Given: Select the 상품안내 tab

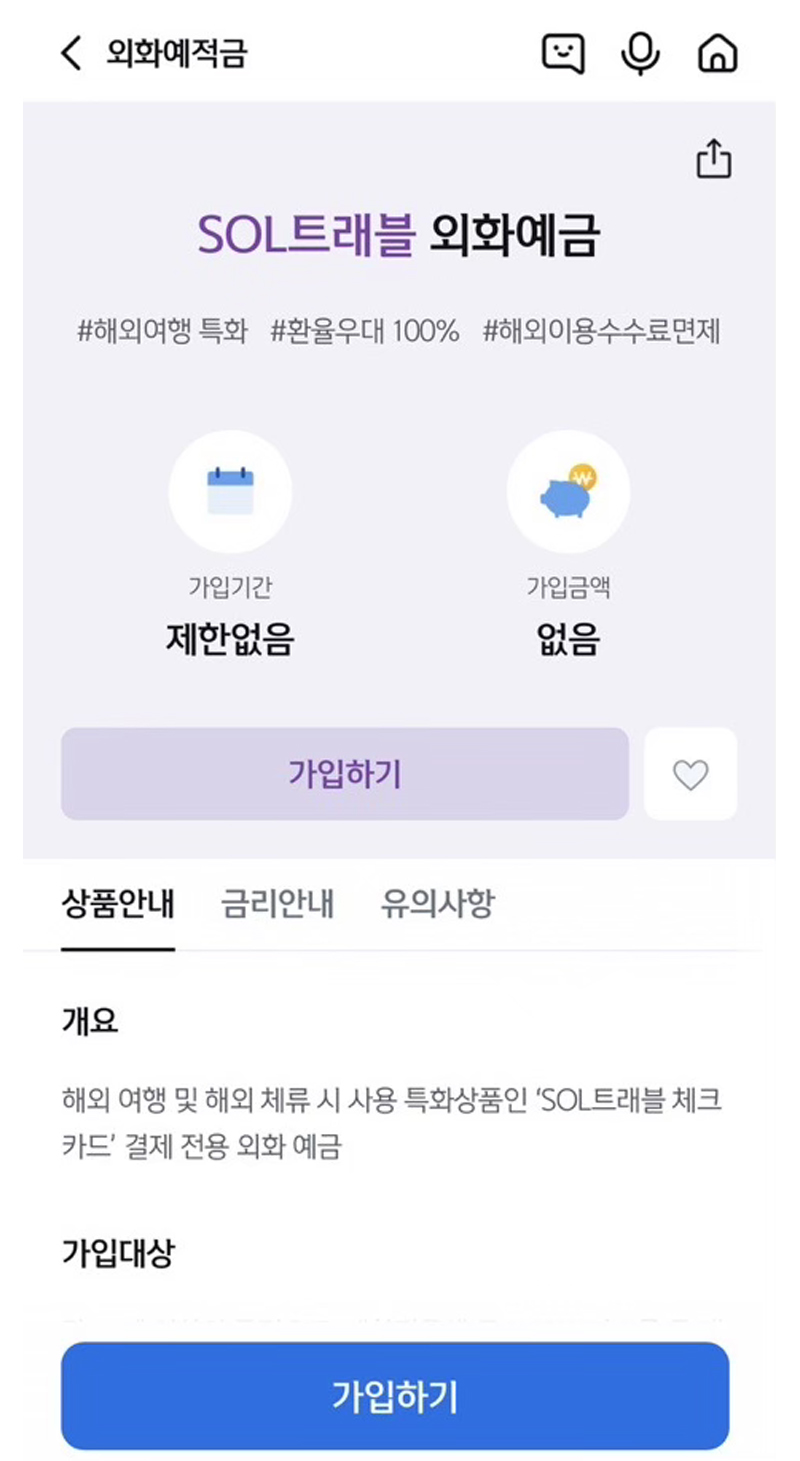Looking at the screenshot, I should click(x=118, y=905).
